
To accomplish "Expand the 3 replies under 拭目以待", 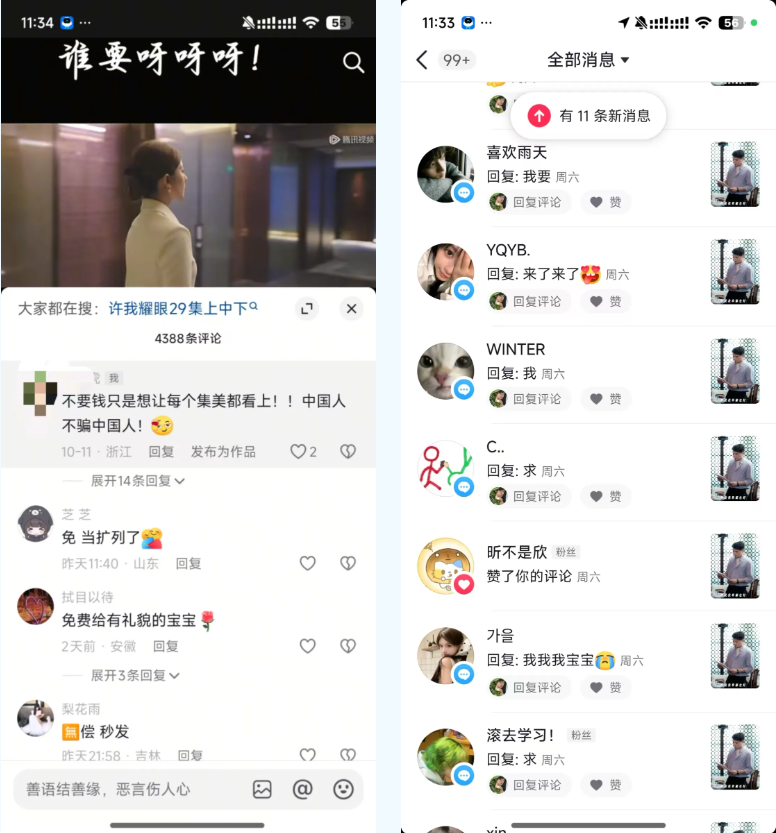I will pos(135,676).
